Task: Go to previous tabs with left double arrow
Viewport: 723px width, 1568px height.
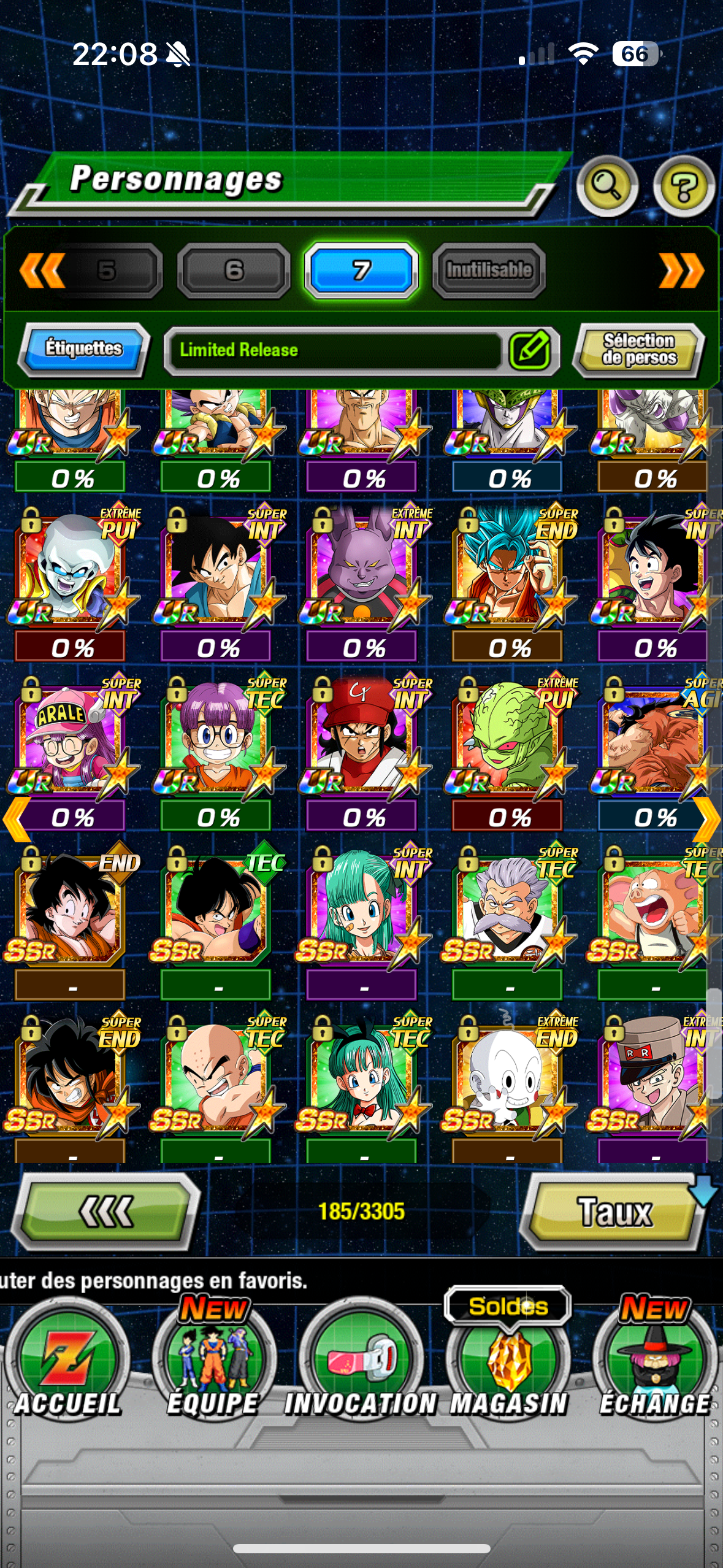Action: coord(42,271)
